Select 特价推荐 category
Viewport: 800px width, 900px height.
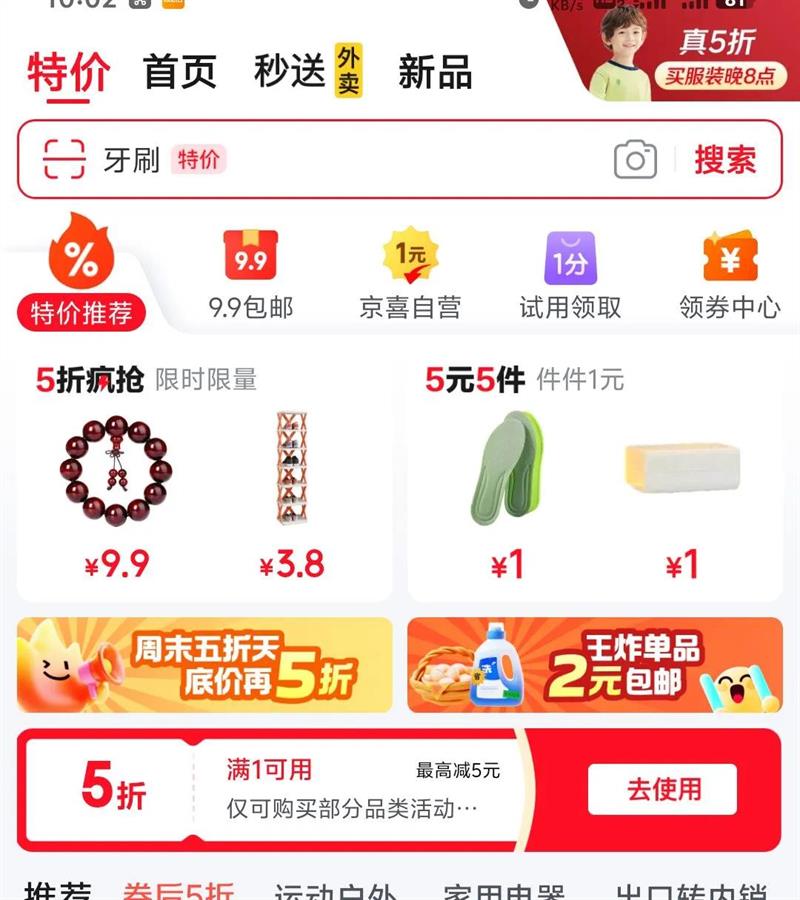[81, 272]
